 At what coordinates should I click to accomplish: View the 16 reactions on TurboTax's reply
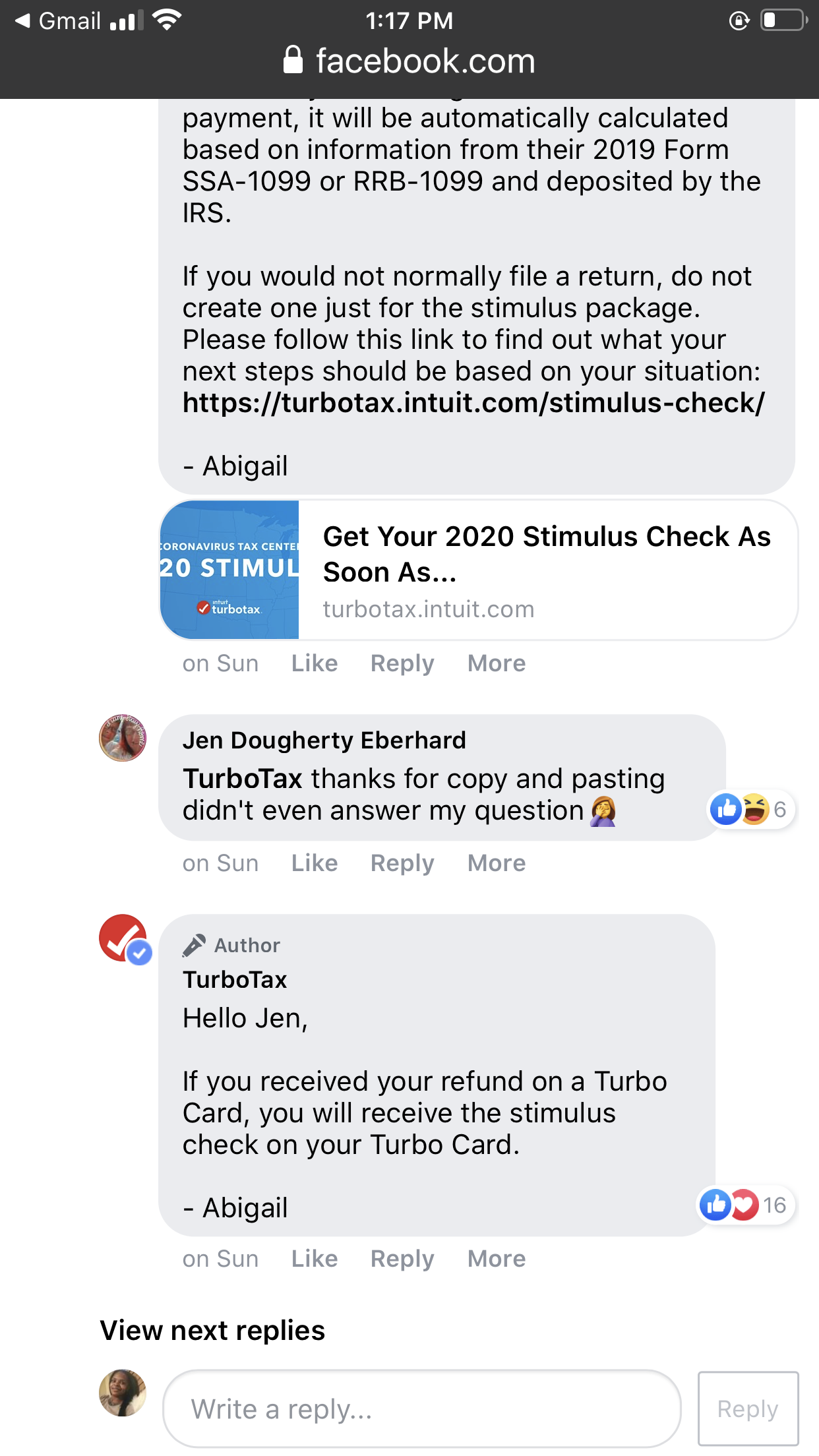(746, 1205)
